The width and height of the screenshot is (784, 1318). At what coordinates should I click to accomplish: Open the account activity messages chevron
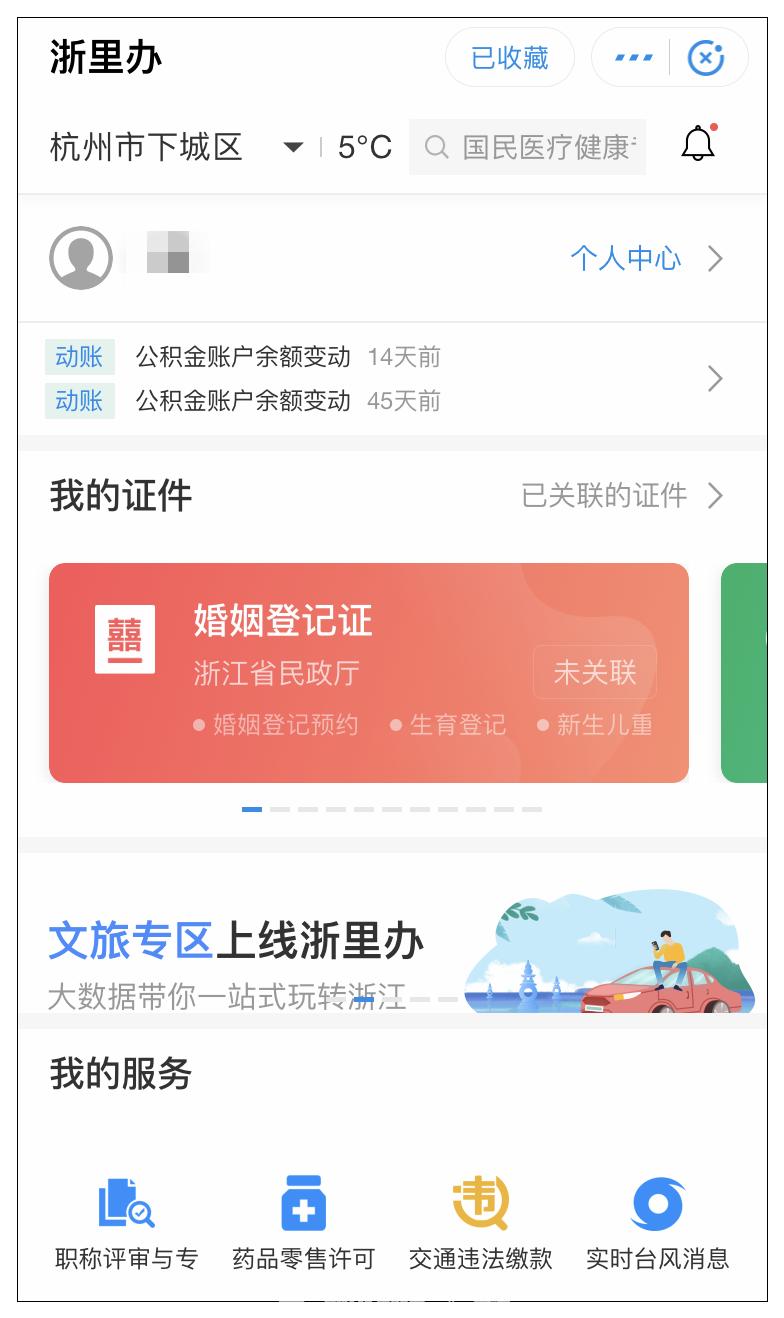coord(714,379)
